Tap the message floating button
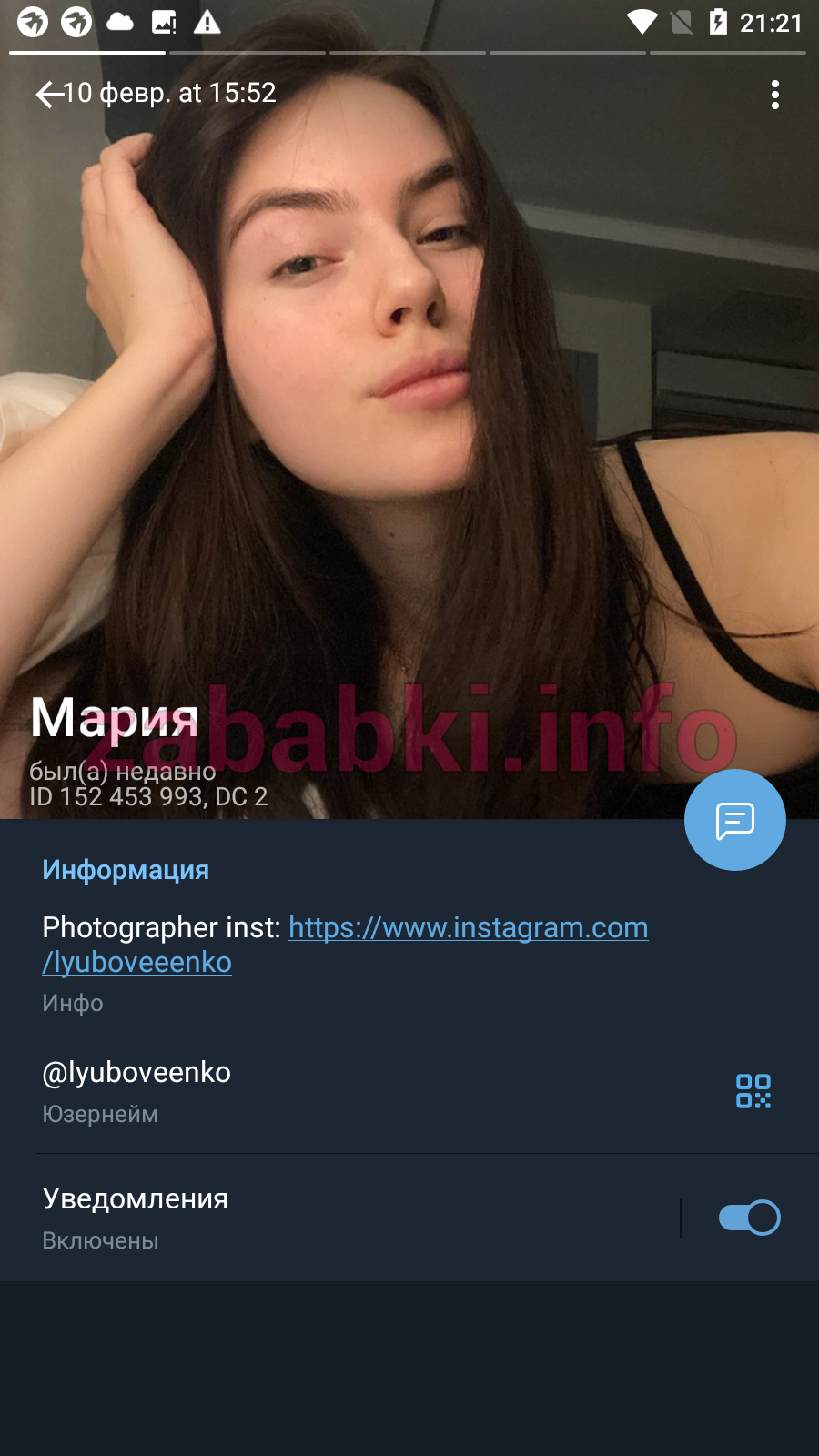The width and height of the screenshot is (819, 1456). point(735,820)
